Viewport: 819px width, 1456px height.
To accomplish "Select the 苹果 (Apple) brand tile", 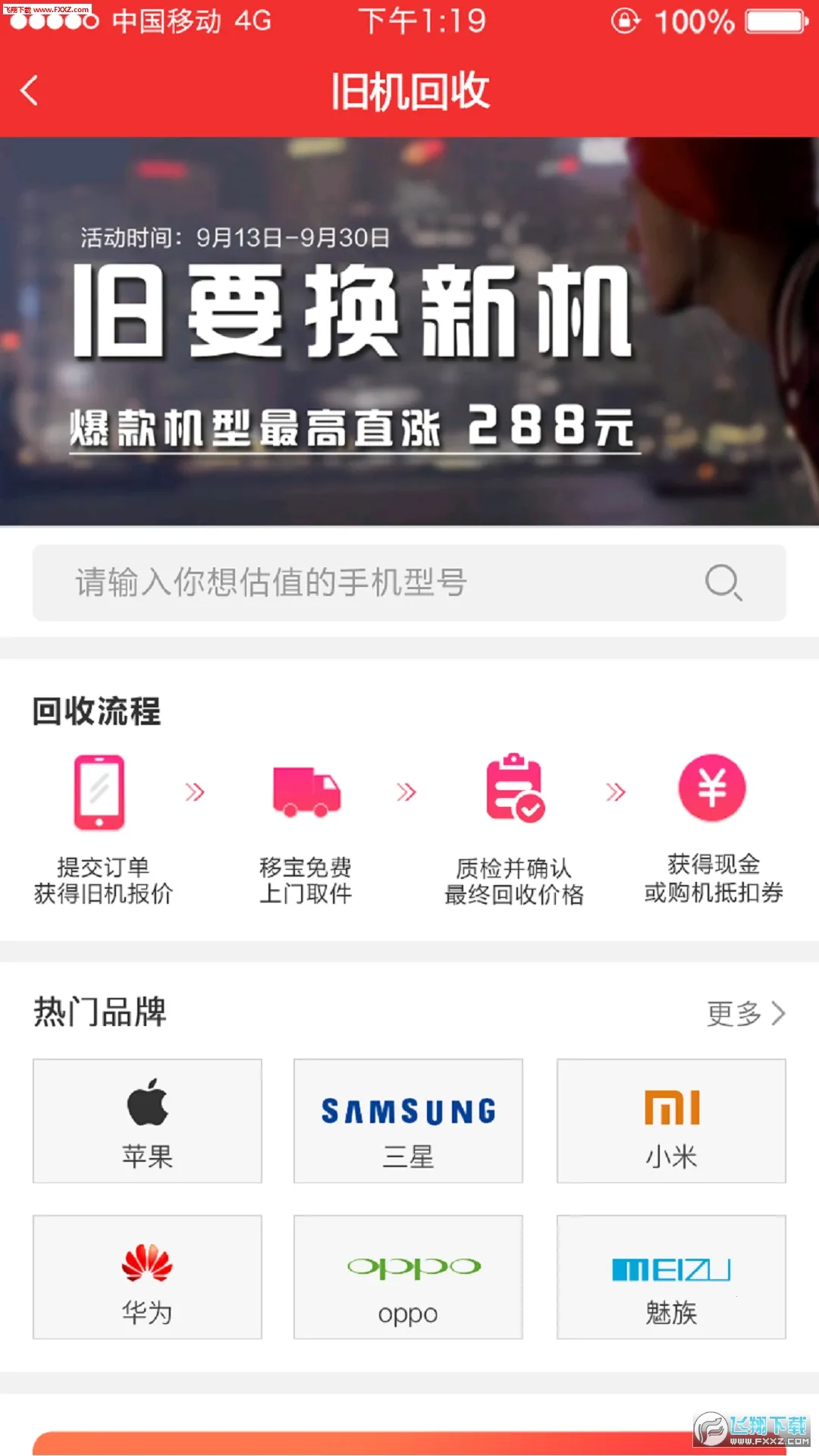I will pos(147,1121).
